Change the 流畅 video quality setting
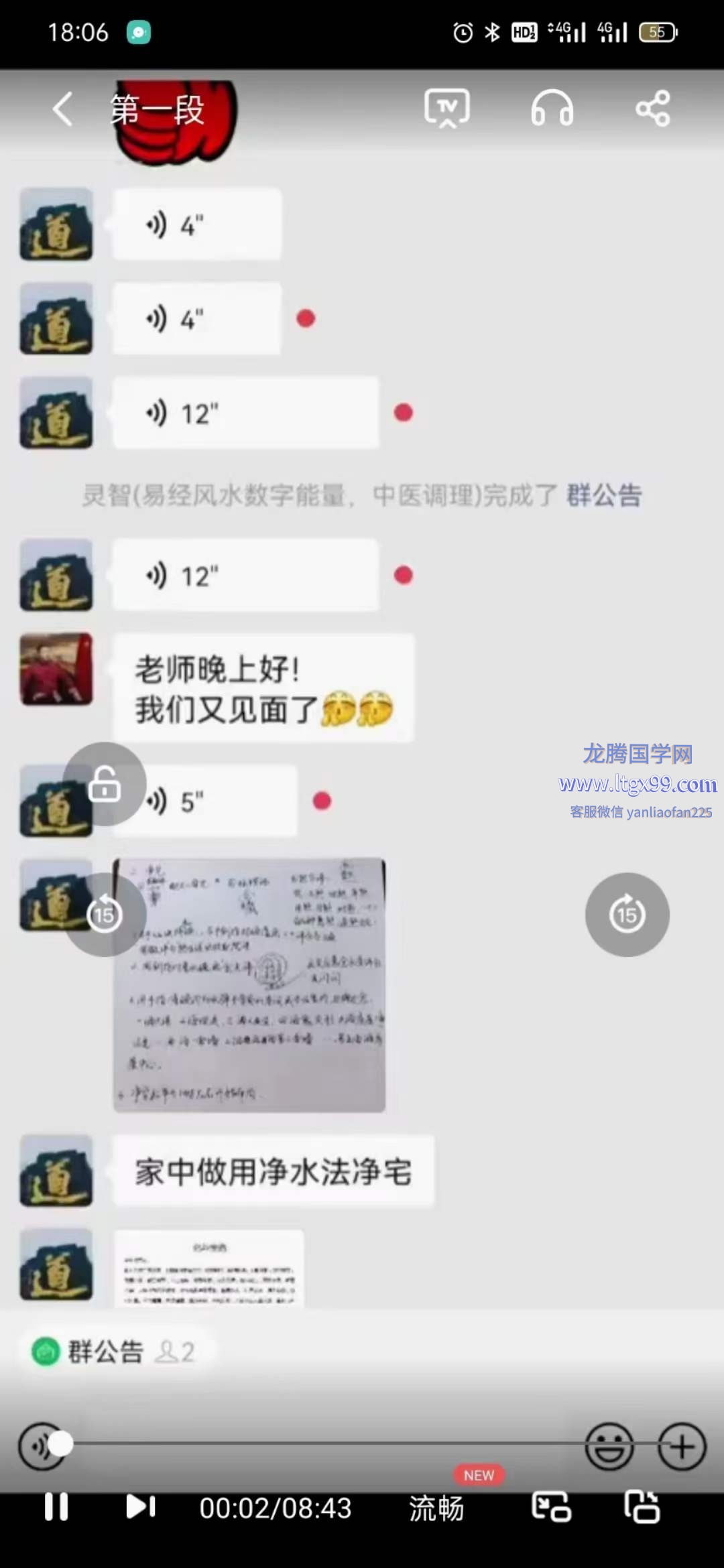The height and width of the screenshot is (1568, 724). point(436,1508)
